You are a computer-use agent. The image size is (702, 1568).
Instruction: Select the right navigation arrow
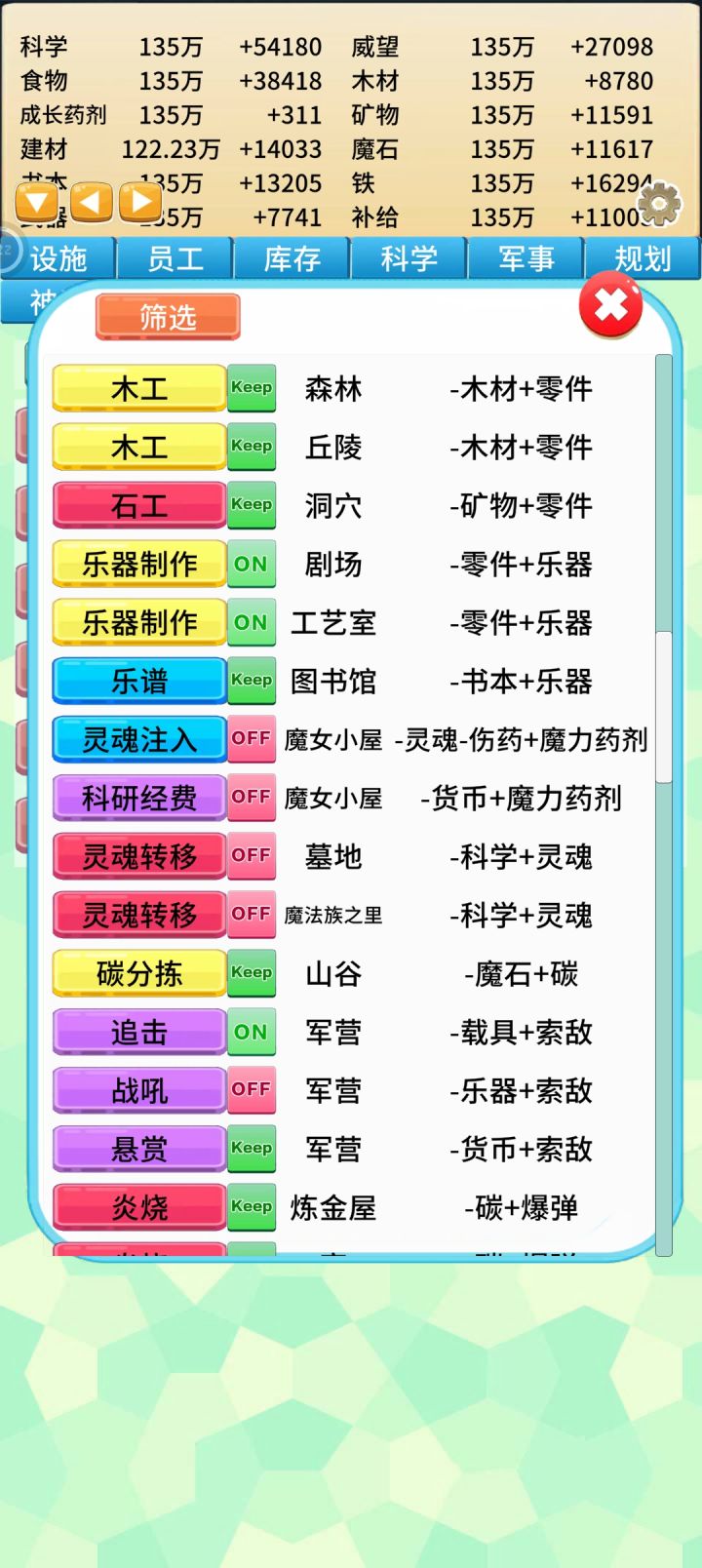[x=139, y=202]
